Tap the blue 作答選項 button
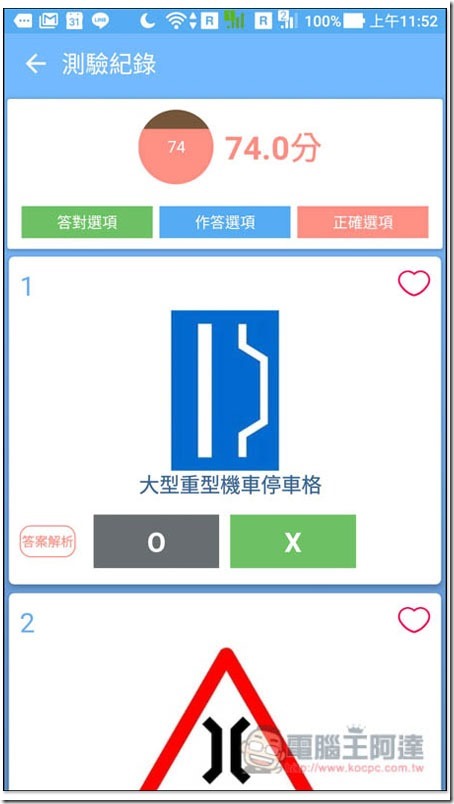Screen dimensions: 454x804 [x=225, y=222]
